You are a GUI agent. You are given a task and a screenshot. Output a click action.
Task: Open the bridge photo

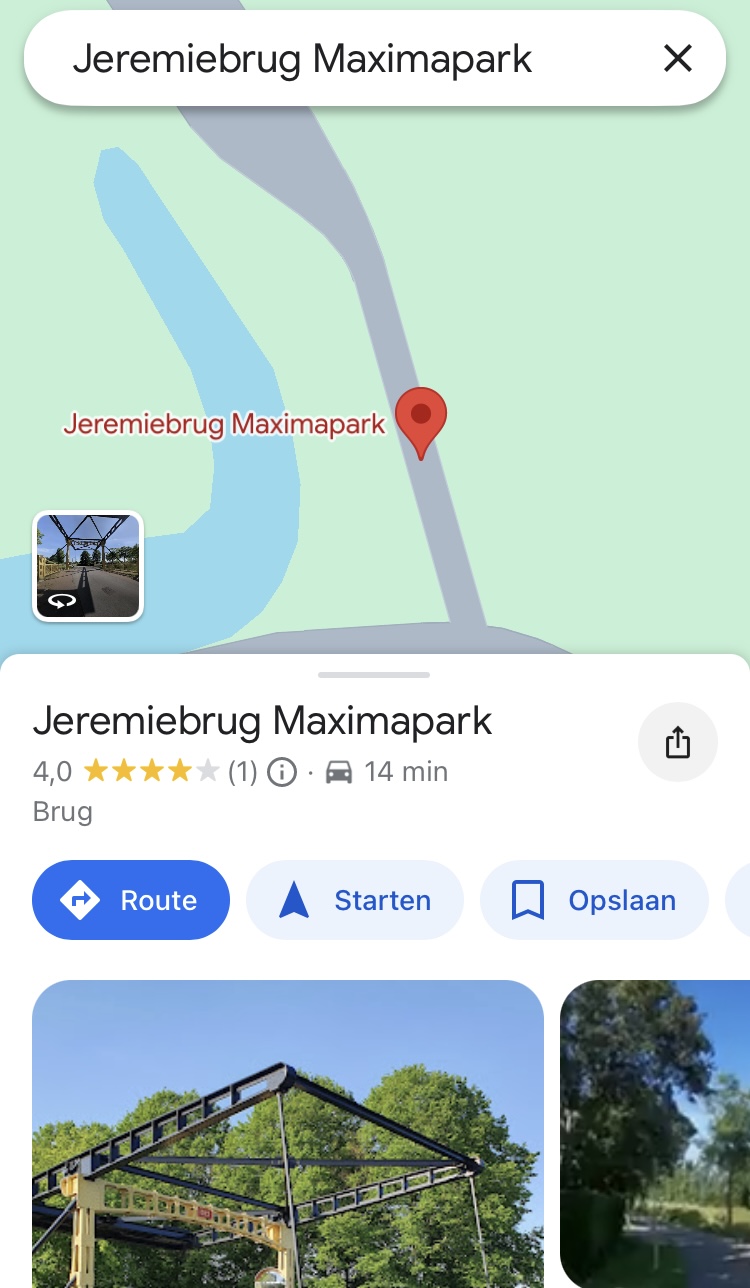(x=288, y=1134)
